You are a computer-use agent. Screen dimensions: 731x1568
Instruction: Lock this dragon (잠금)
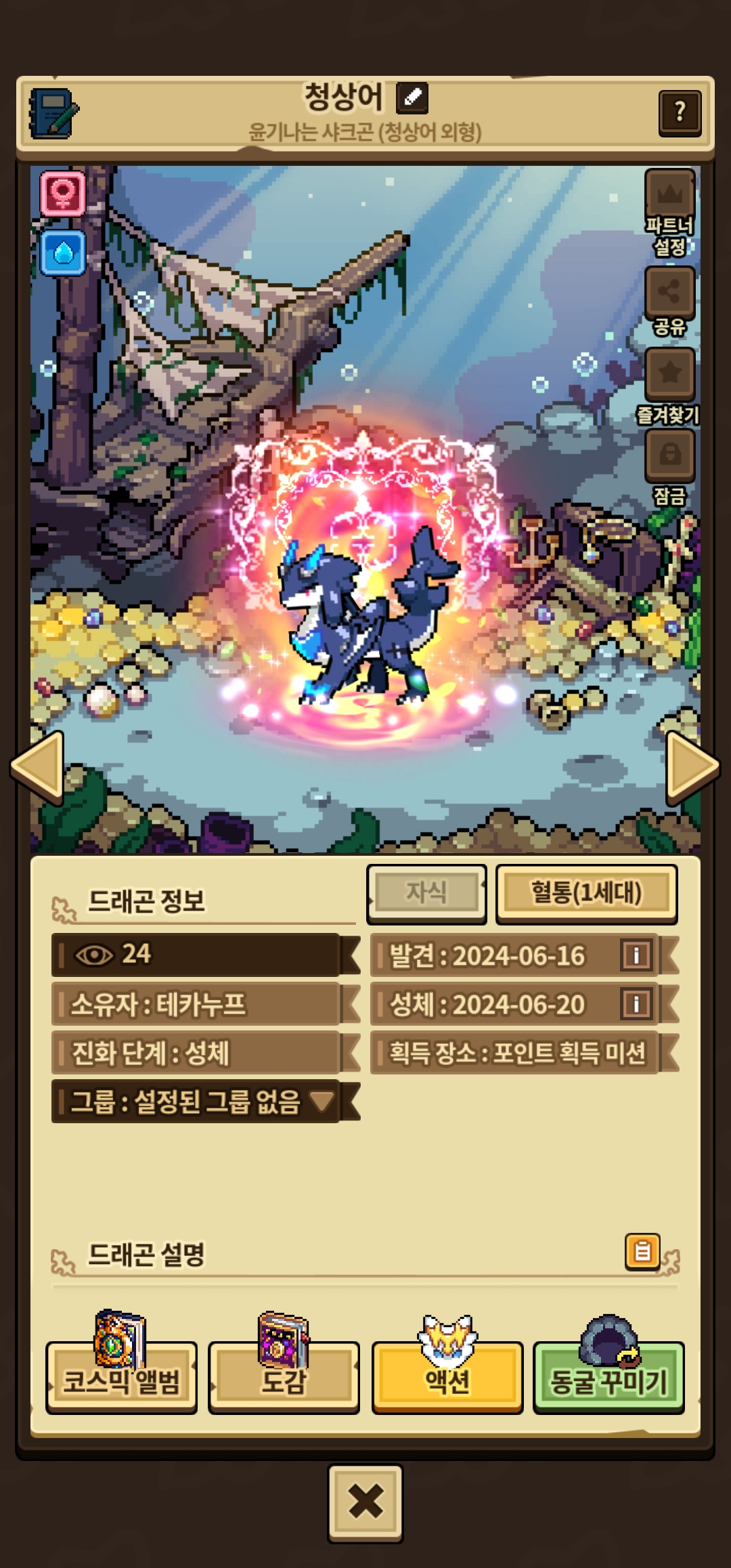[669, 467]
